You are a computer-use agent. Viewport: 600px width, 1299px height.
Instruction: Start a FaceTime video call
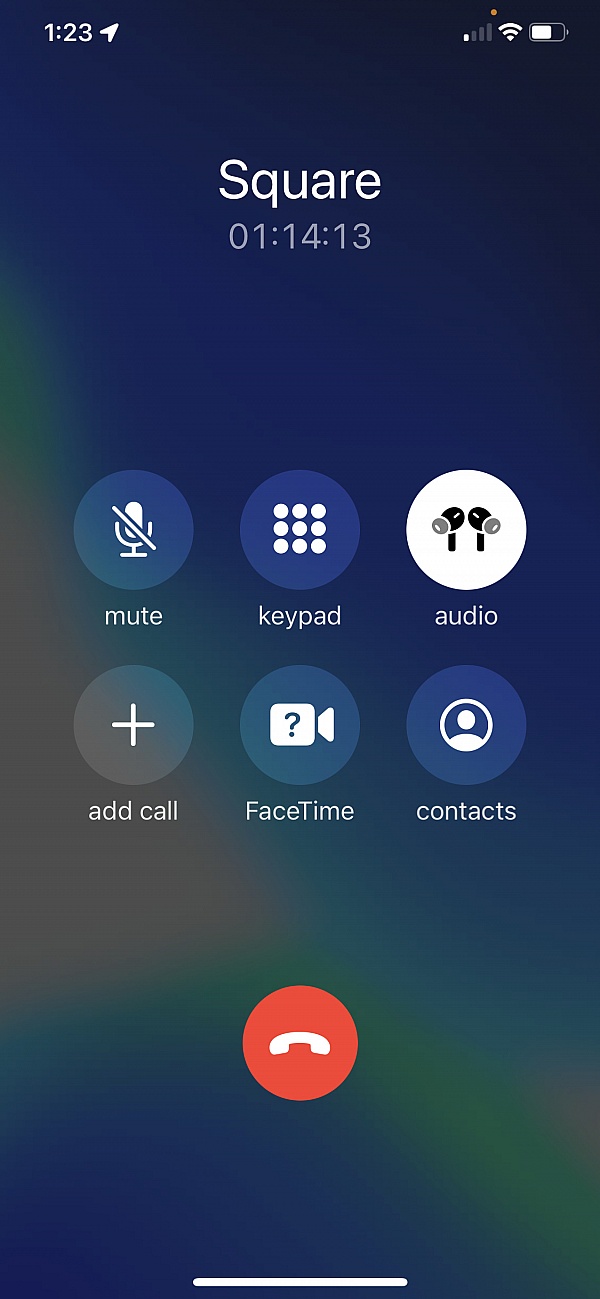pyautogui.click(x=300, y=724)
